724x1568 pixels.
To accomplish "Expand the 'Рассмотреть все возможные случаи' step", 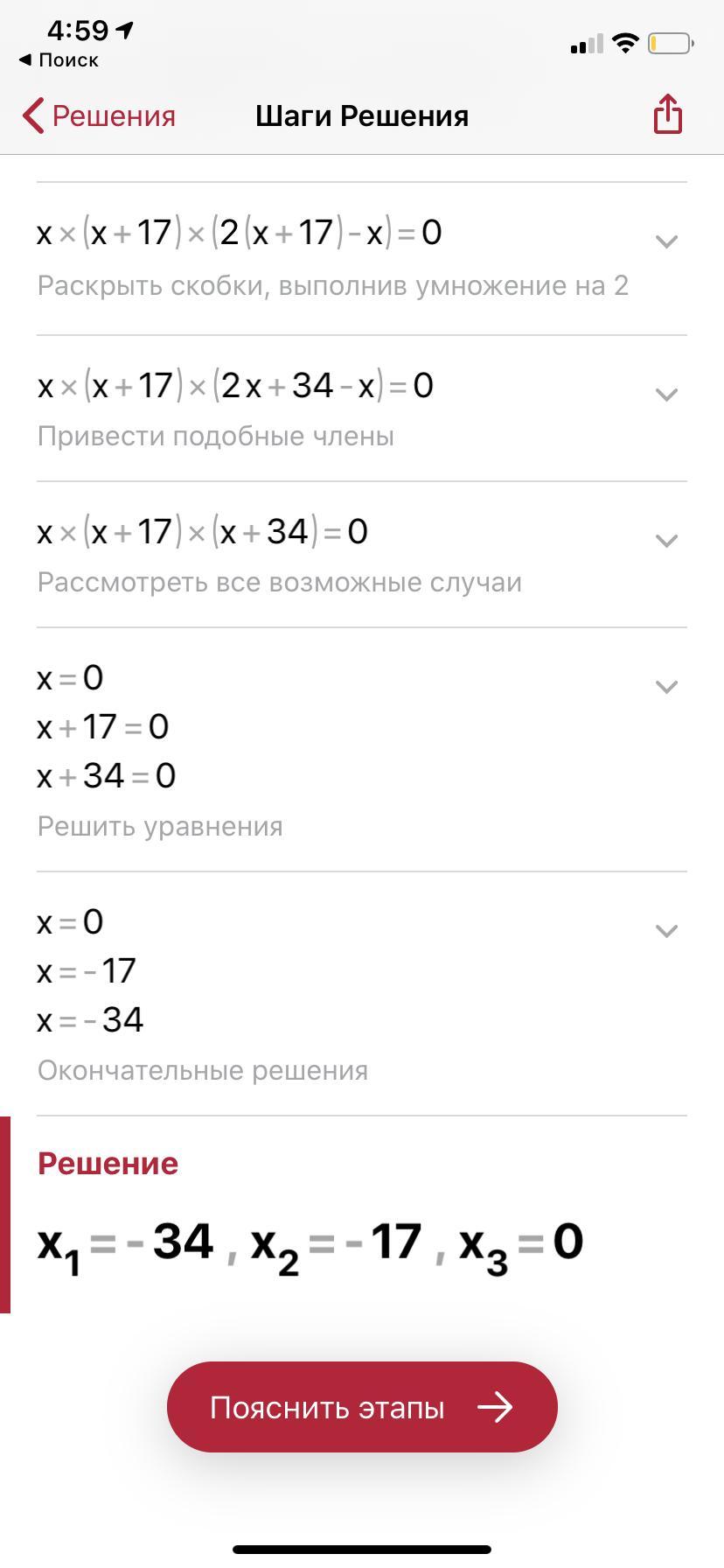I will [666, 541].
